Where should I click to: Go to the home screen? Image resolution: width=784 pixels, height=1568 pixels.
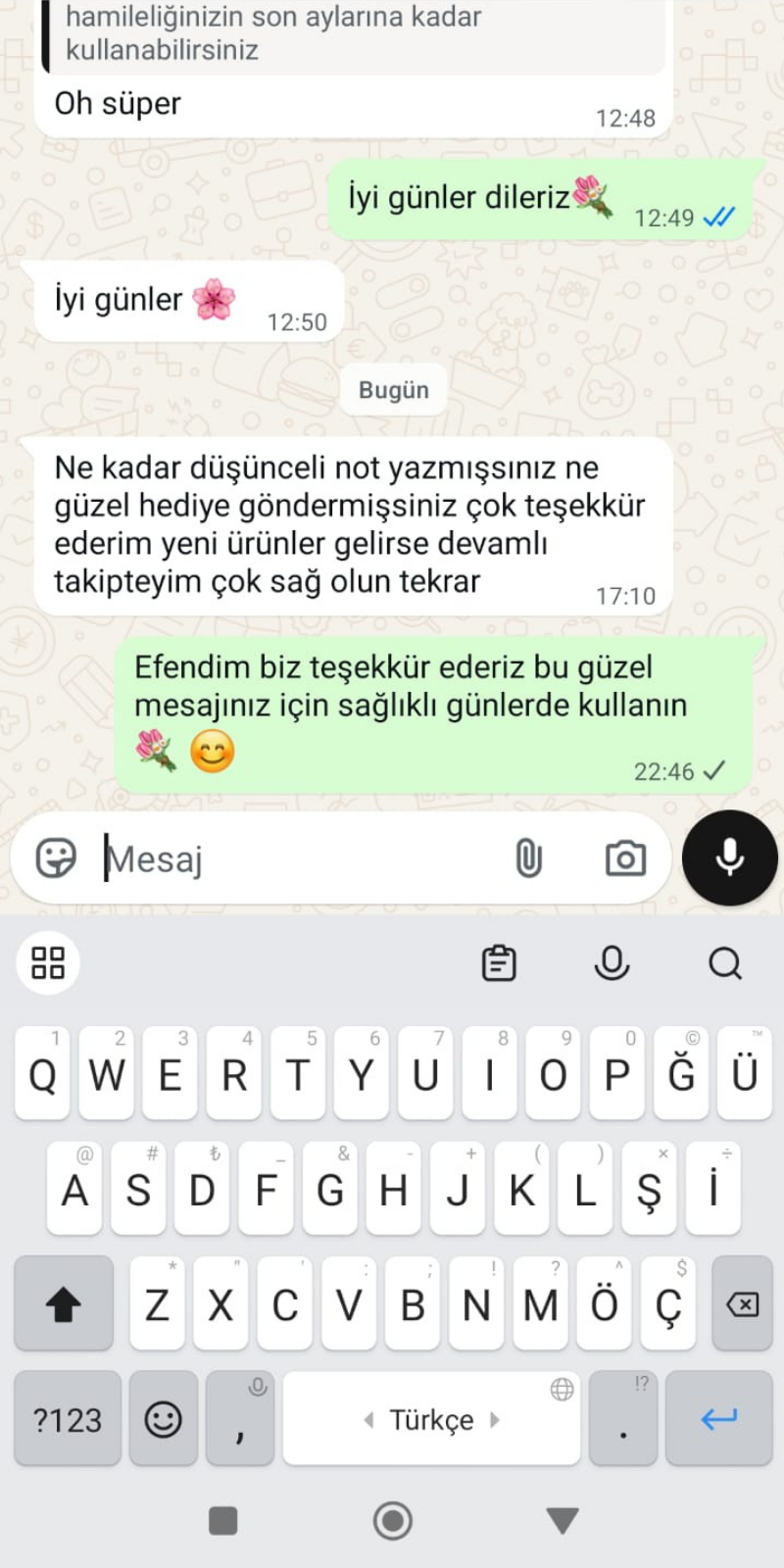[x=393, y=1521]
